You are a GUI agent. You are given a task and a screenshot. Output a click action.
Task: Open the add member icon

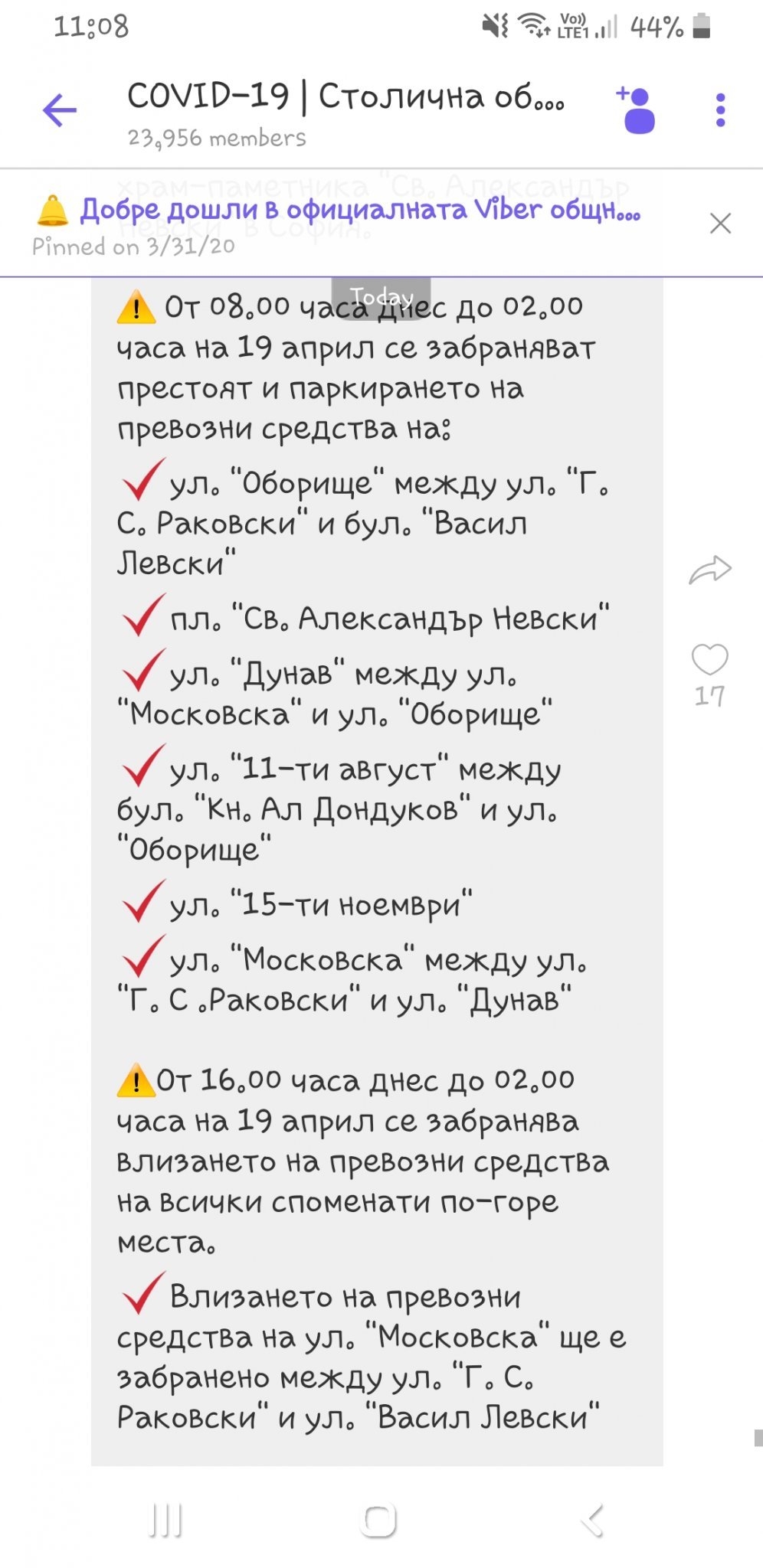pyautogui.click(x=637, y=110)
